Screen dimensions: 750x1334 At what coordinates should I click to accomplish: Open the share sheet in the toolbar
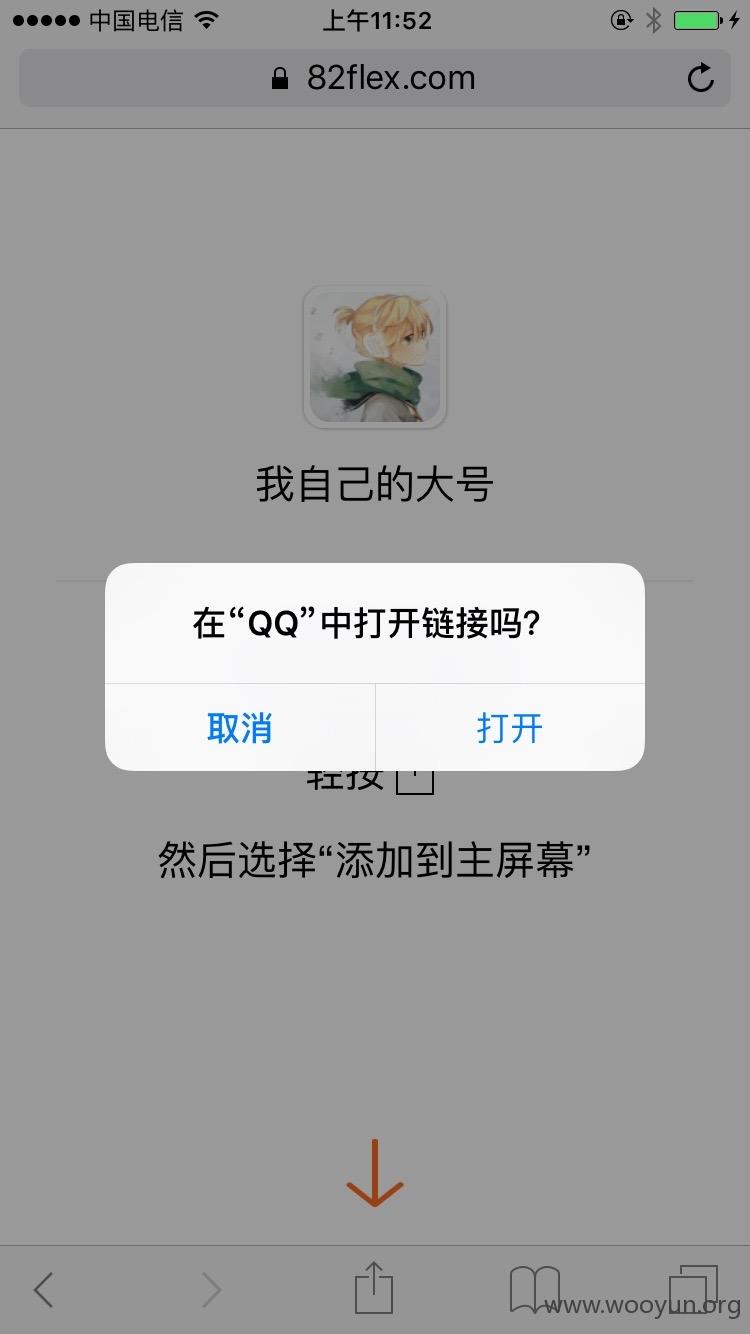[x=374, y=1287]
